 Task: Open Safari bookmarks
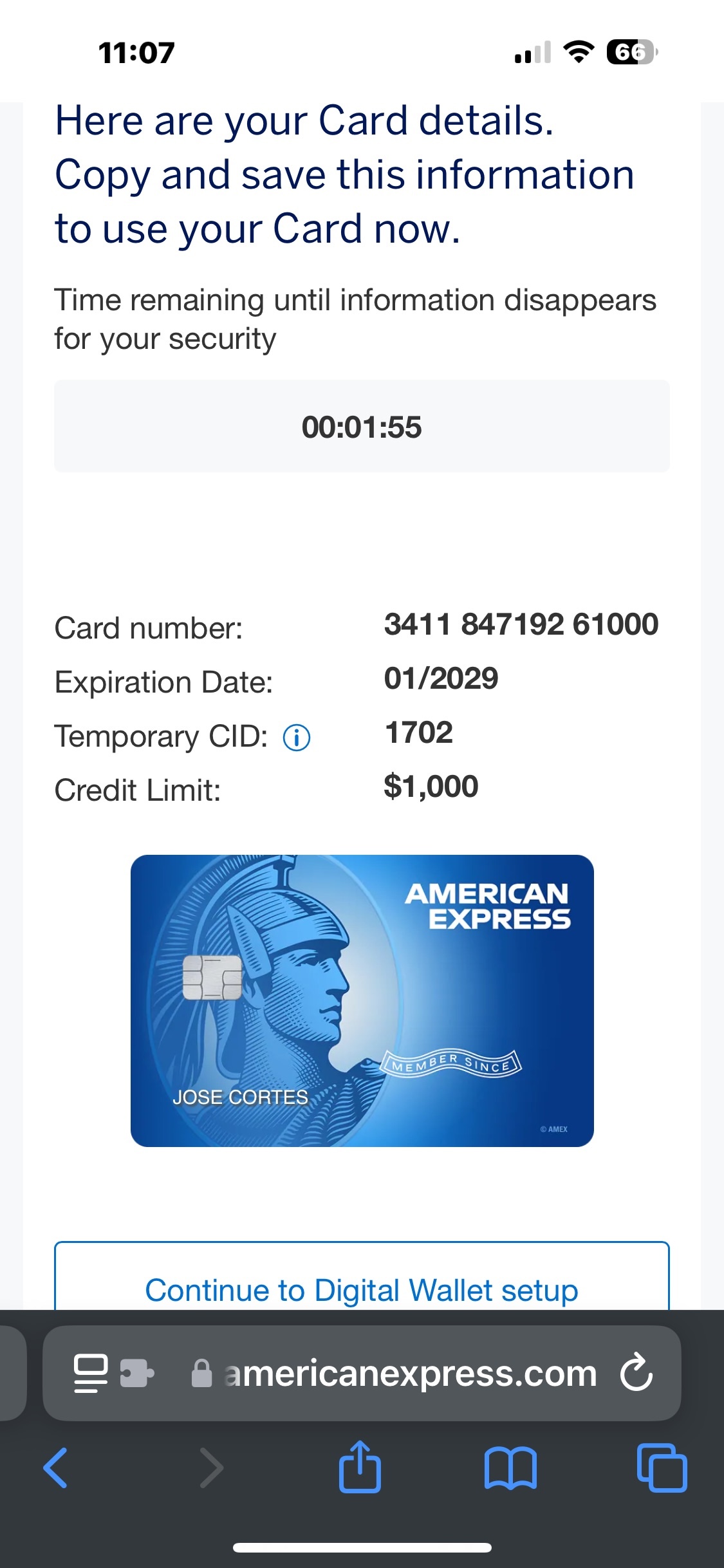510,1468
